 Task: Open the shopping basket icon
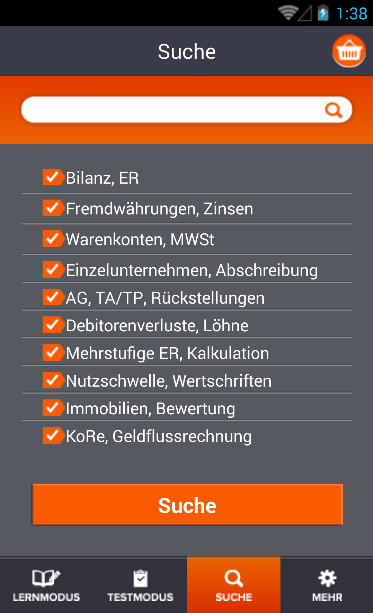pyautogui.click(x=349, y=51)
